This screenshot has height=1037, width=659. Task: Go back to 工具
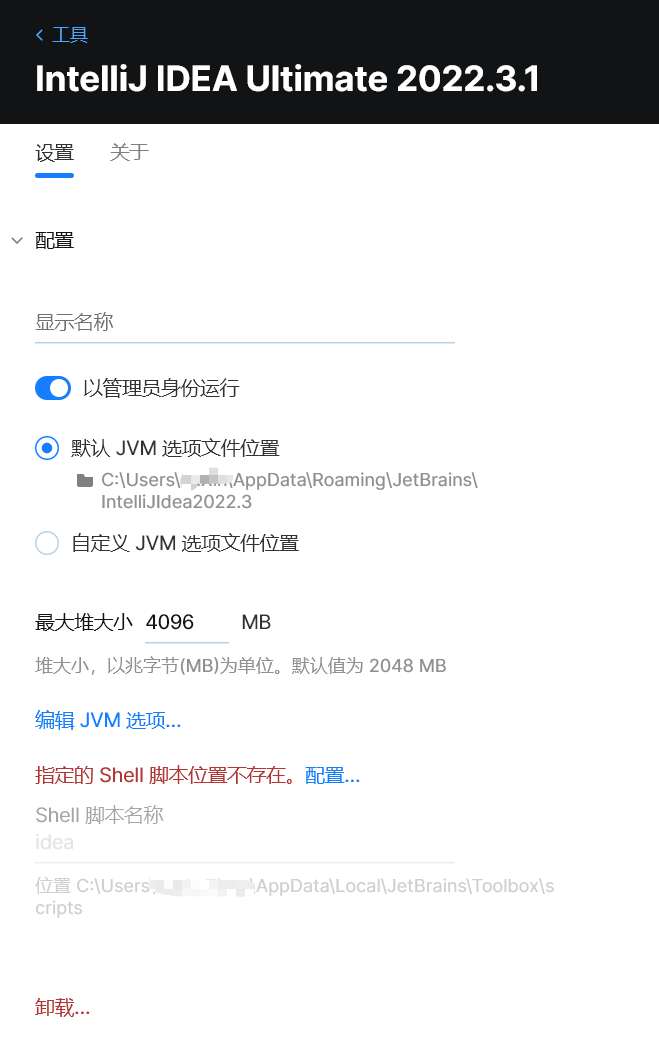pos(62,35)
